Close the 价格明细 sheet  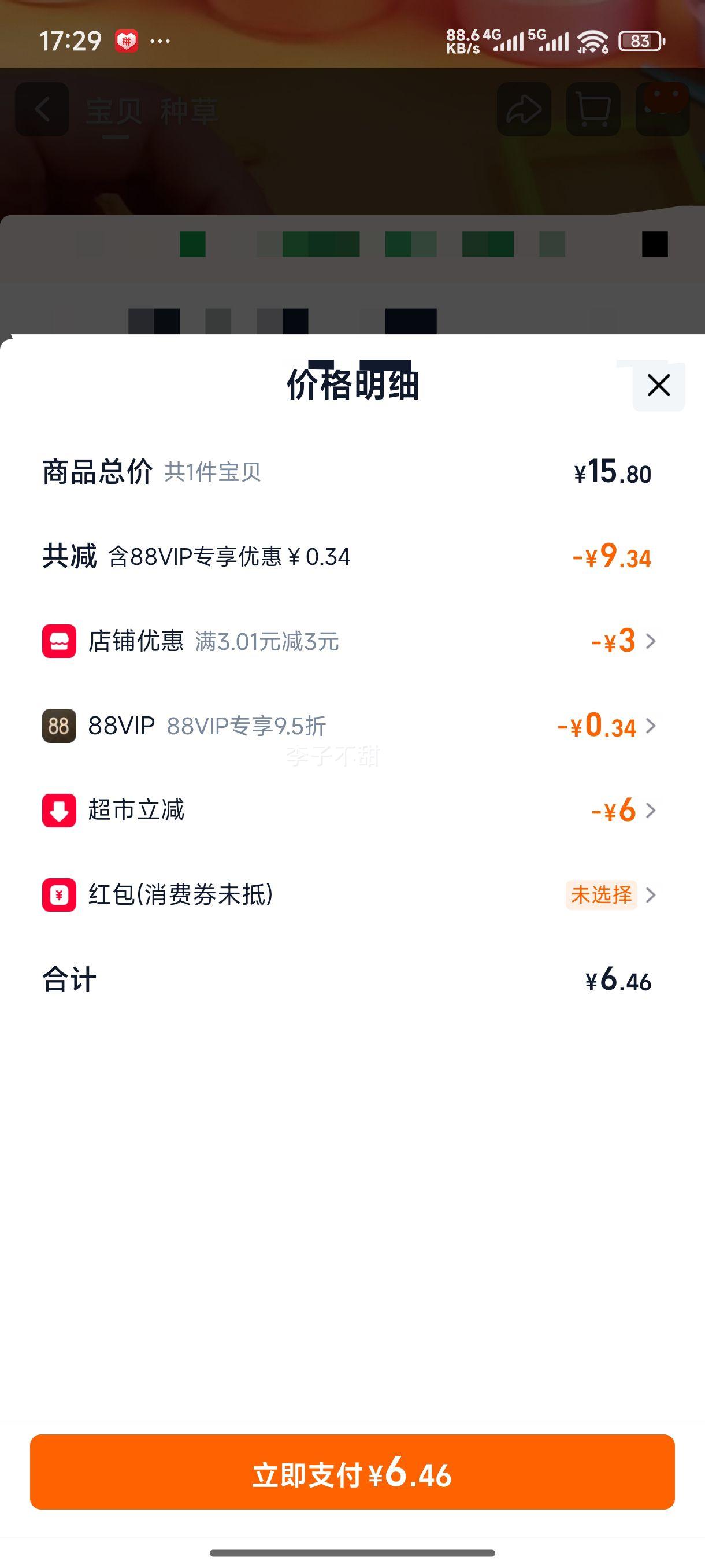(658, 385)
